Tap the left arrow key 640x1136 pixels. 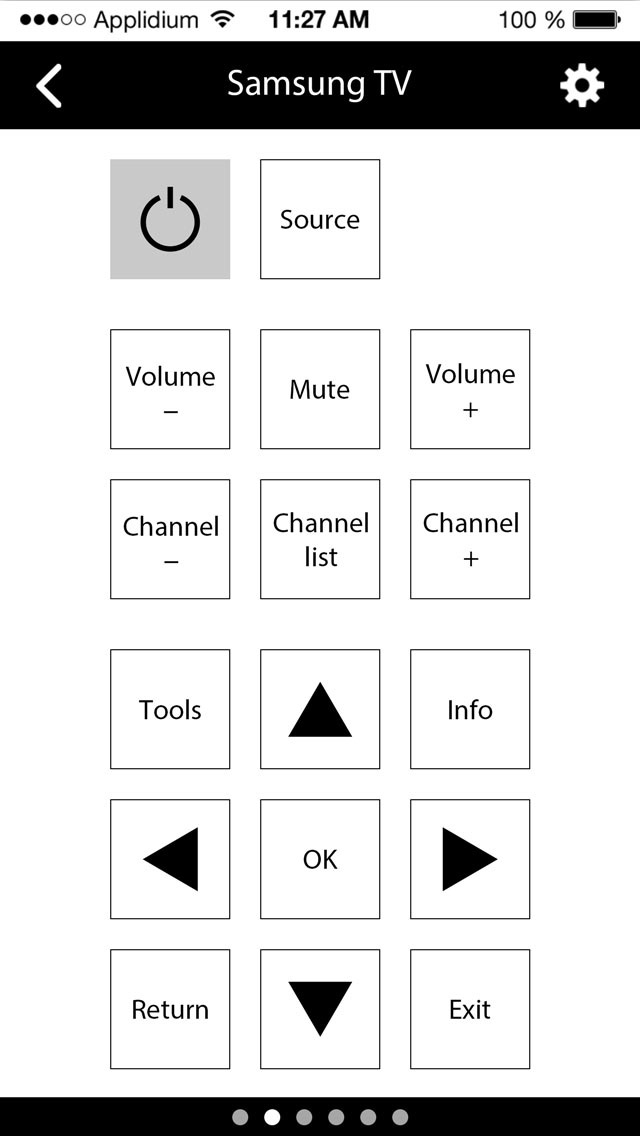pos(170,859)
